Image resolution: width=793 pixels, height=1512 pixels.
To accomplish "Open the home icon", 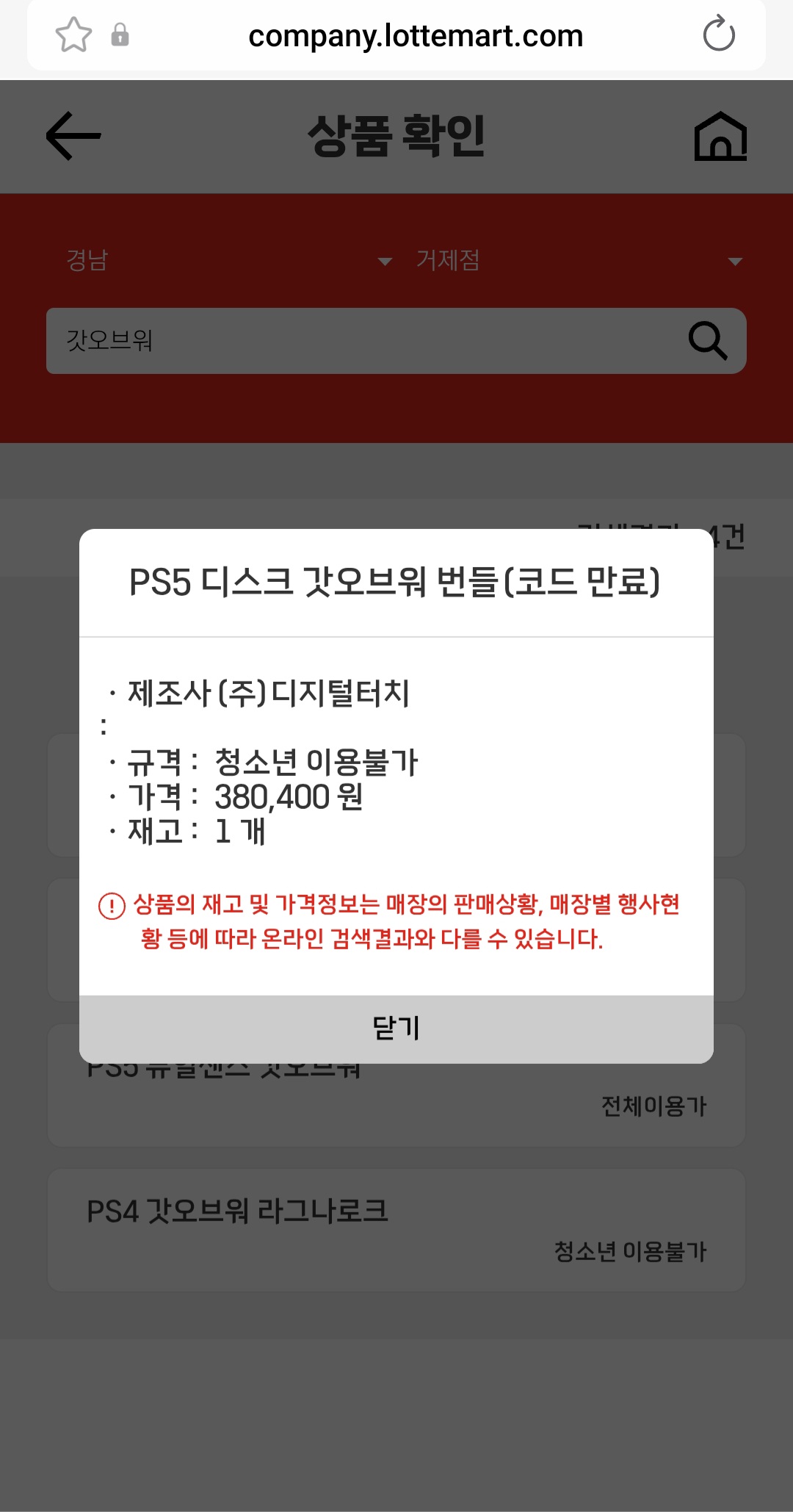I will (720, 137).
